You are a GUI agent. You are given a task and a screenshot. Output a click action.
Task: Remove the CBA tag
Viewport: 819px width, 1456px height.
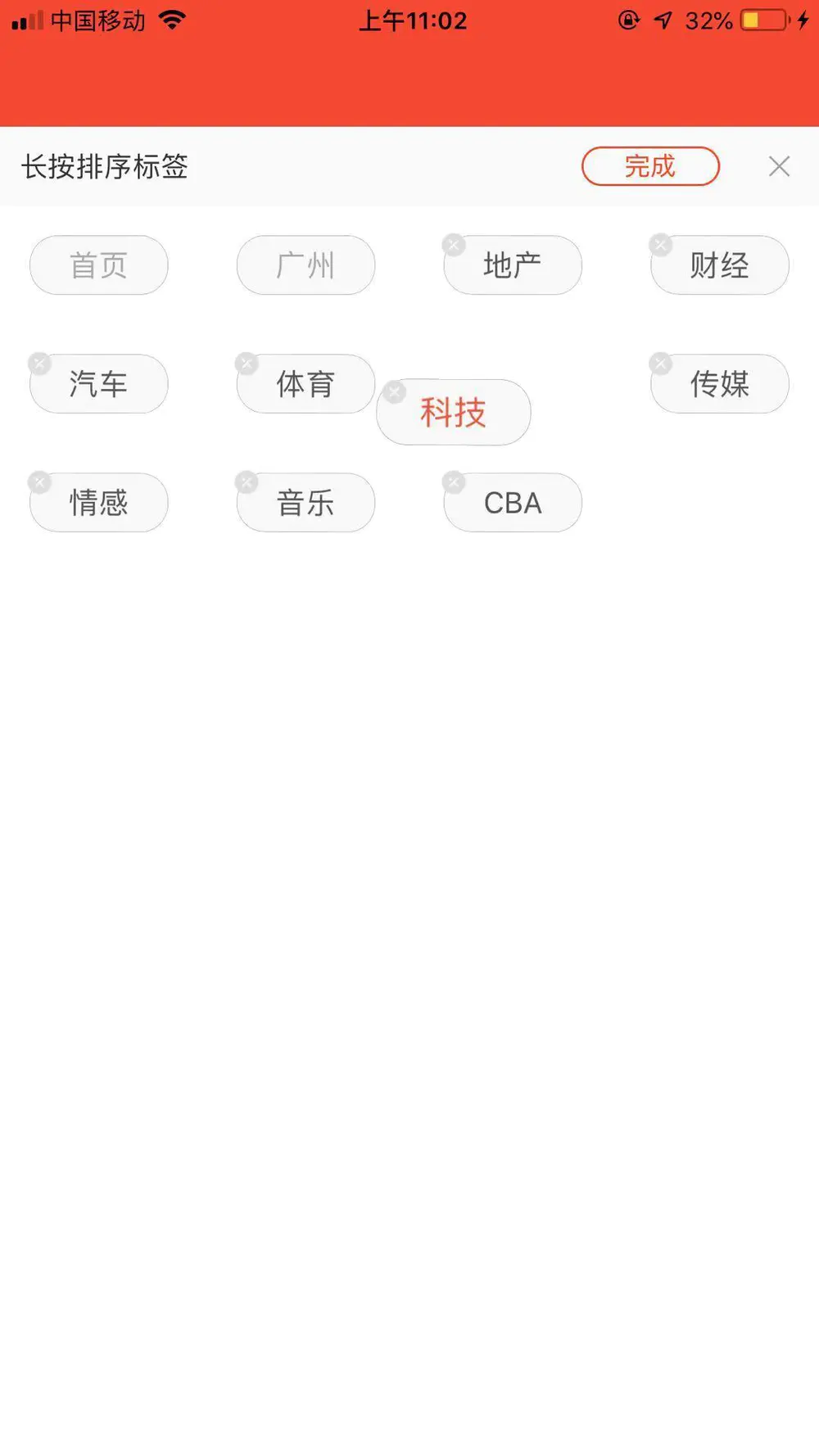pos(454,482)
